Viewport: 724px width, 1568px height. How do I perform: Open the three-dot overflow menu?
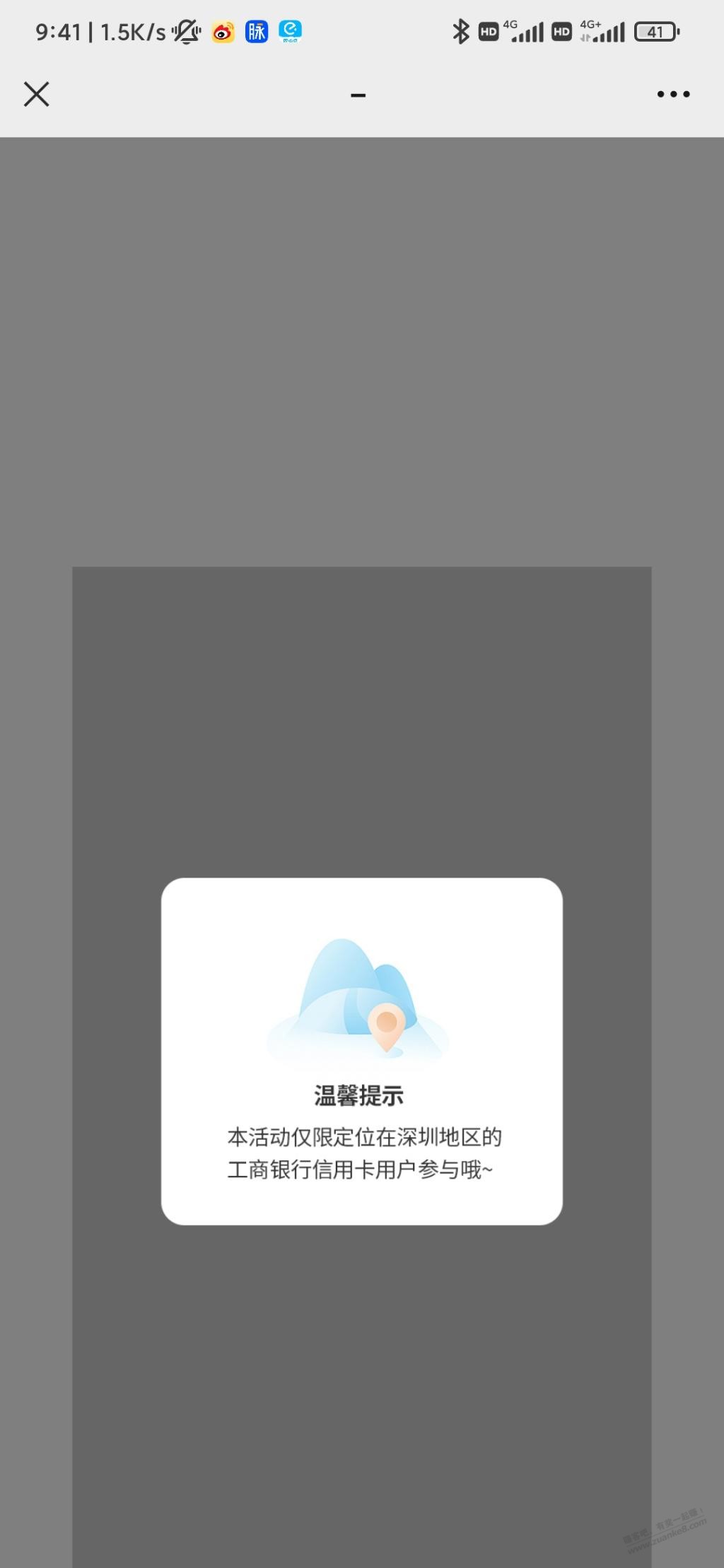pyautogui.click(x=673, y=94)
